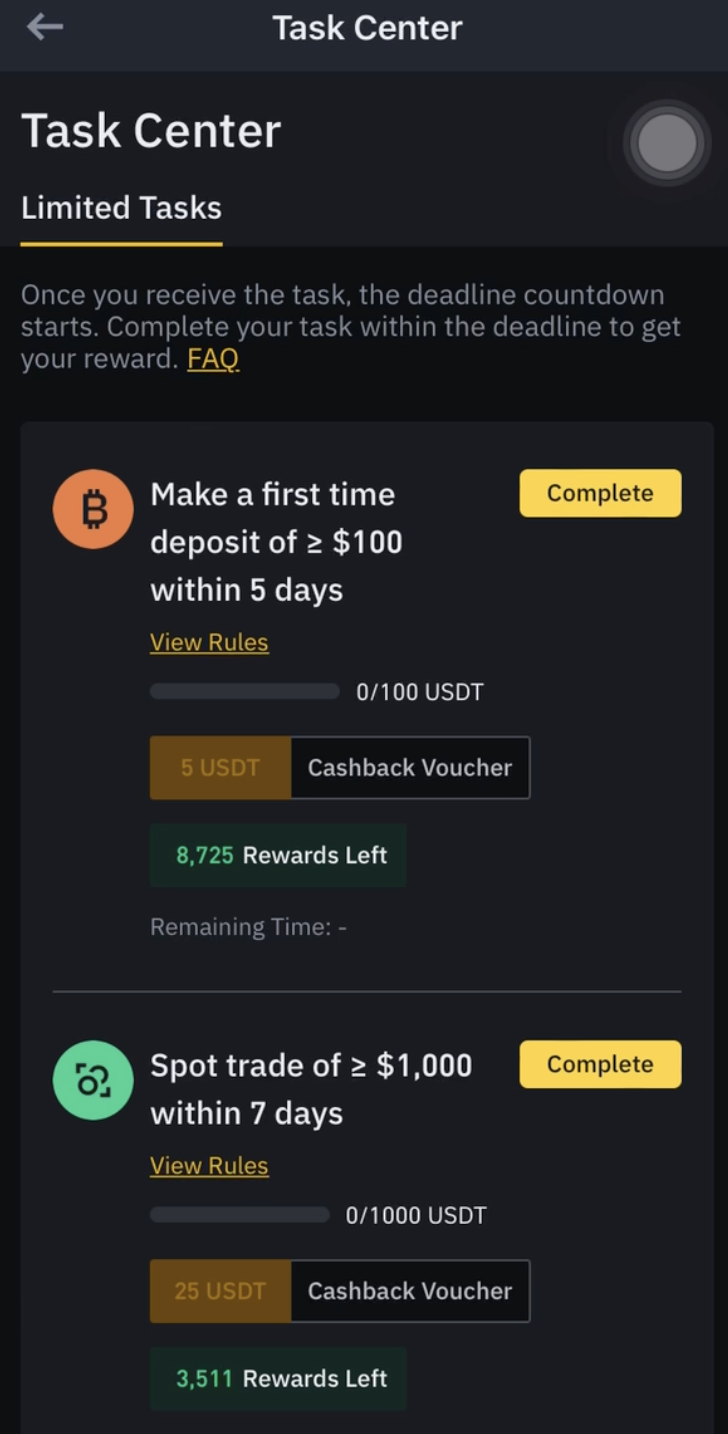View Rules for the first-time deposit task

[209, 642]
